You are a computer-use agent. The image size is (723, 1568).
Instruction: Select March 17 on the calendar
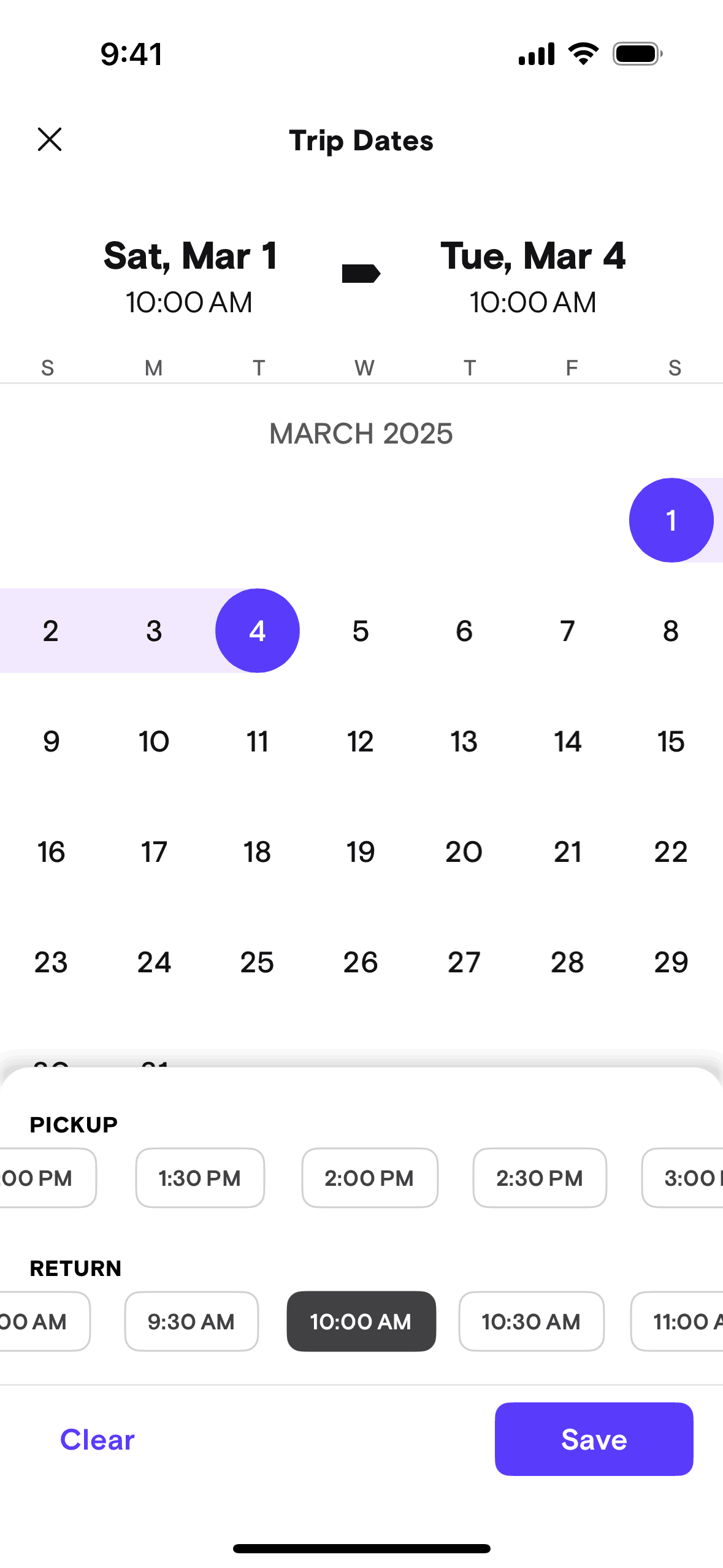pos(154,851)
